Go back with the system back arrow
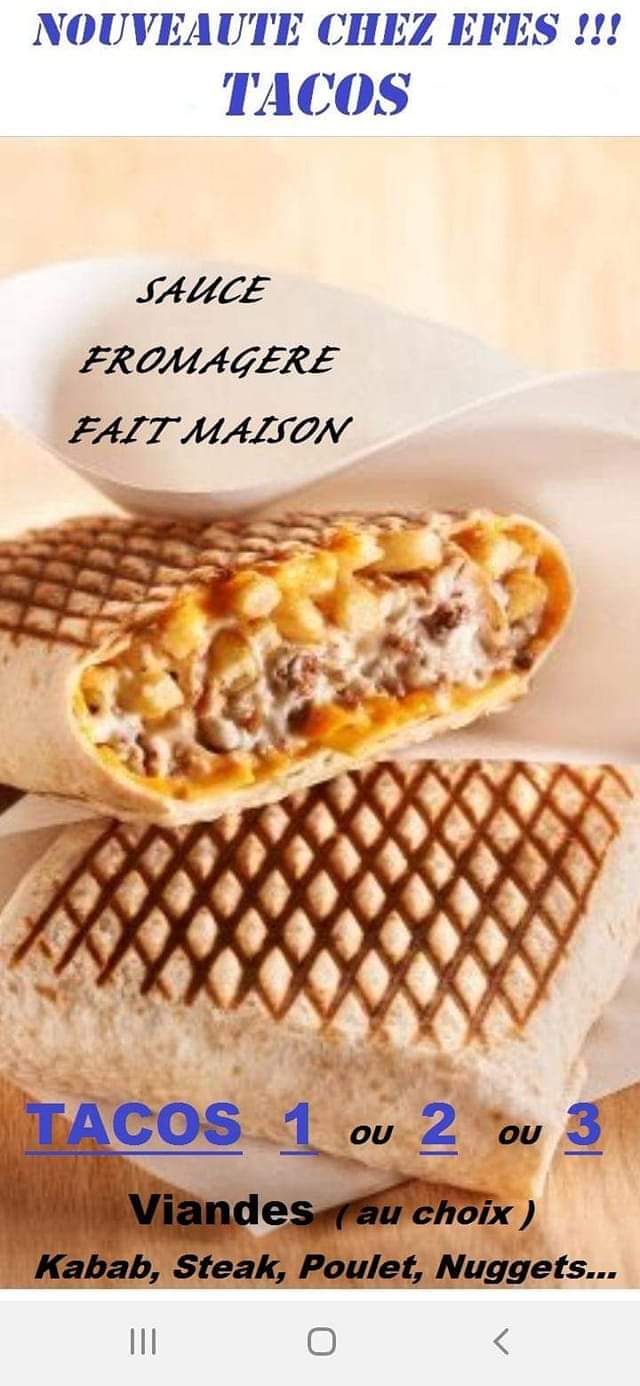This screenshot has height=1386, width=640. [501, 1341]
